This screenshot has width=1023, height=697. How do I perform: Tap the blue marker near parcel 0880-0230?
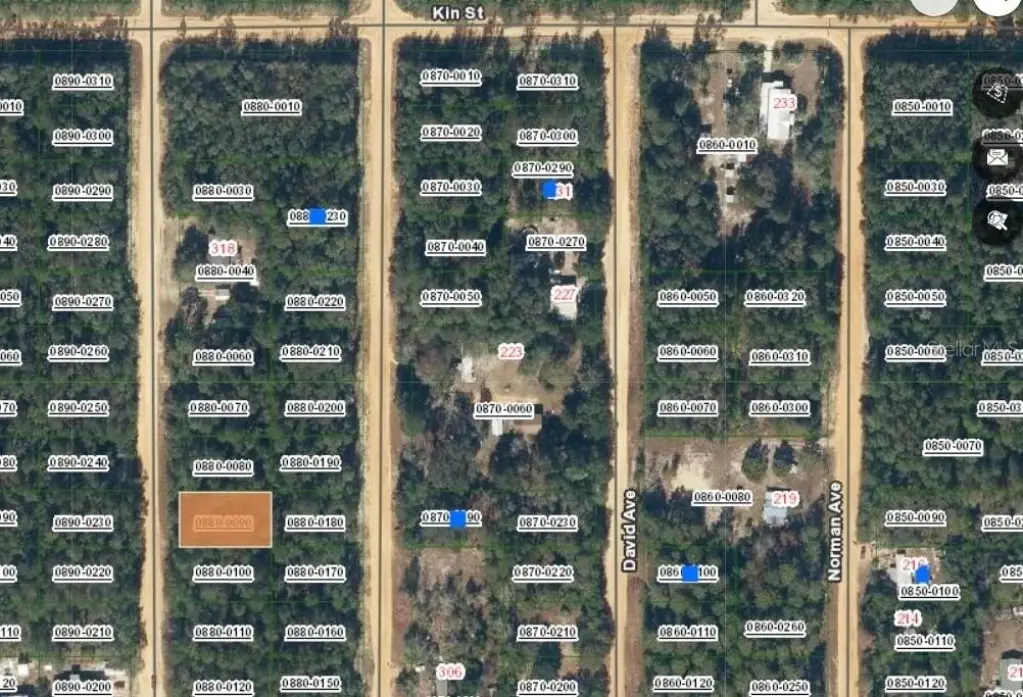click(317, 216)
